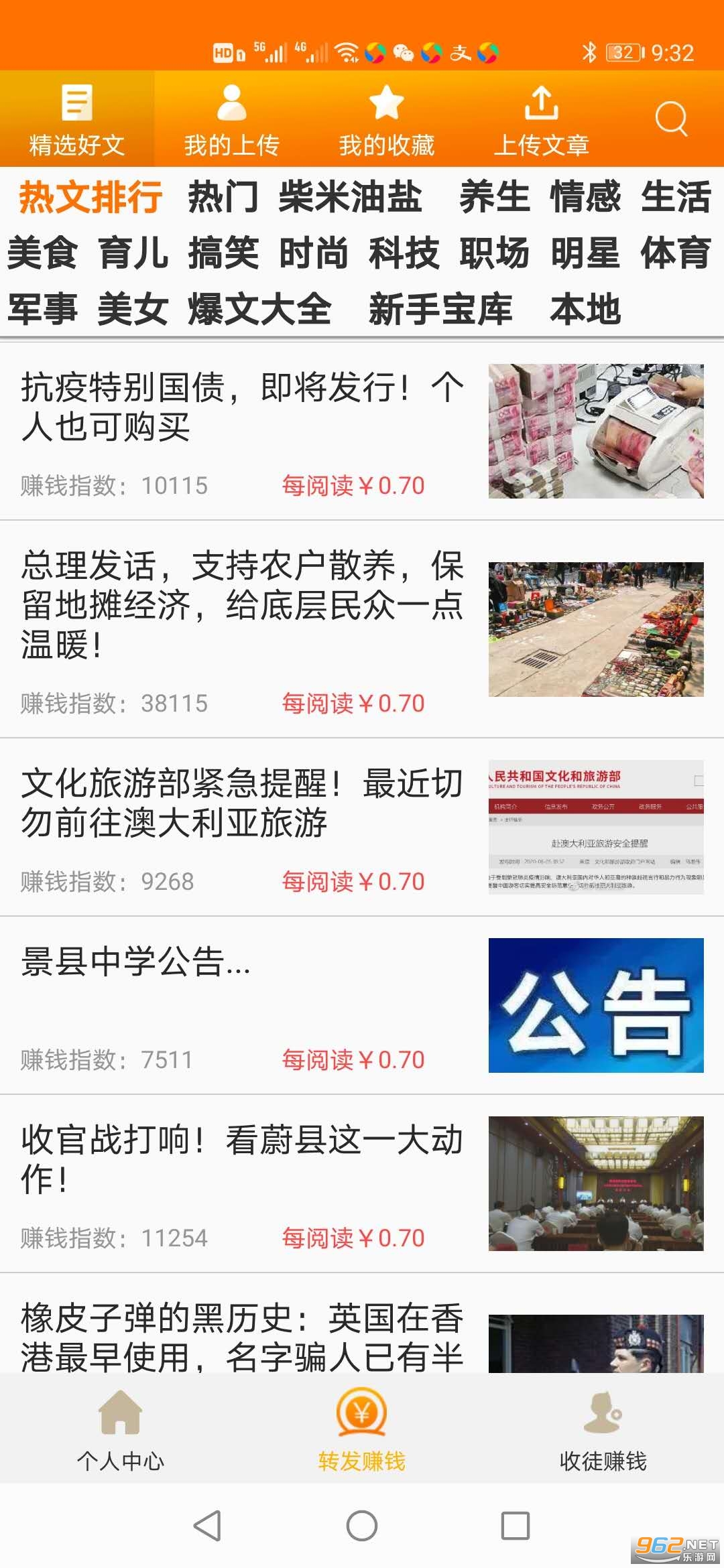Switch to 军事 category
The width and height of the screenshot is (724, 1568).
coord(43,310)
